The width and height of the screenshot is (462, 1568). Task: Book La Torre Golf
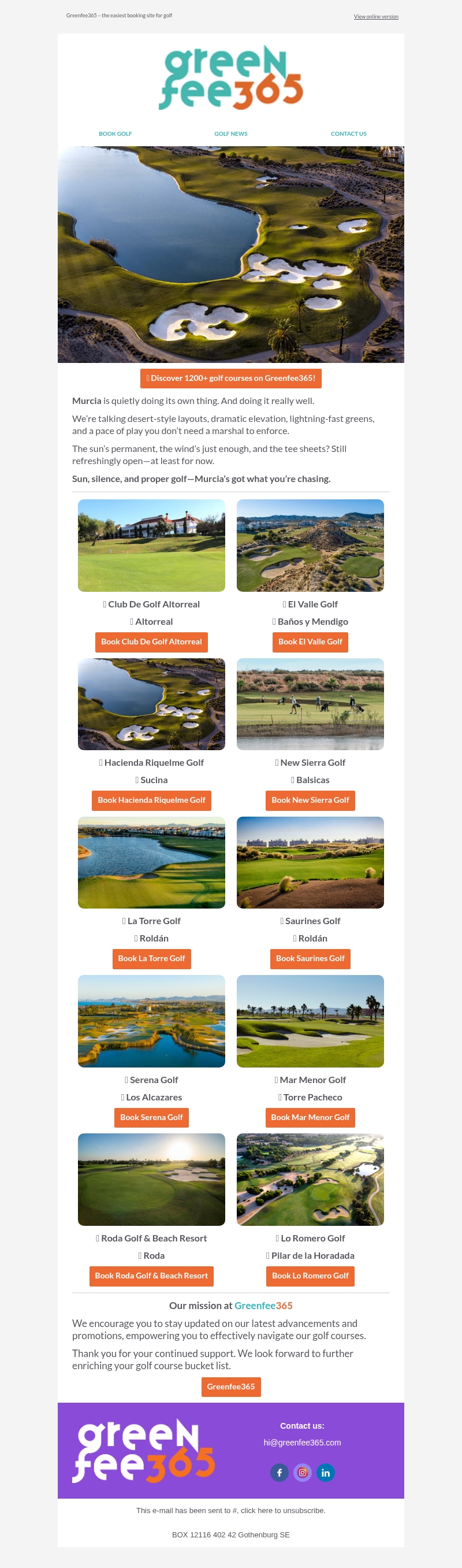pyautogui.click(x=151, y=958)
